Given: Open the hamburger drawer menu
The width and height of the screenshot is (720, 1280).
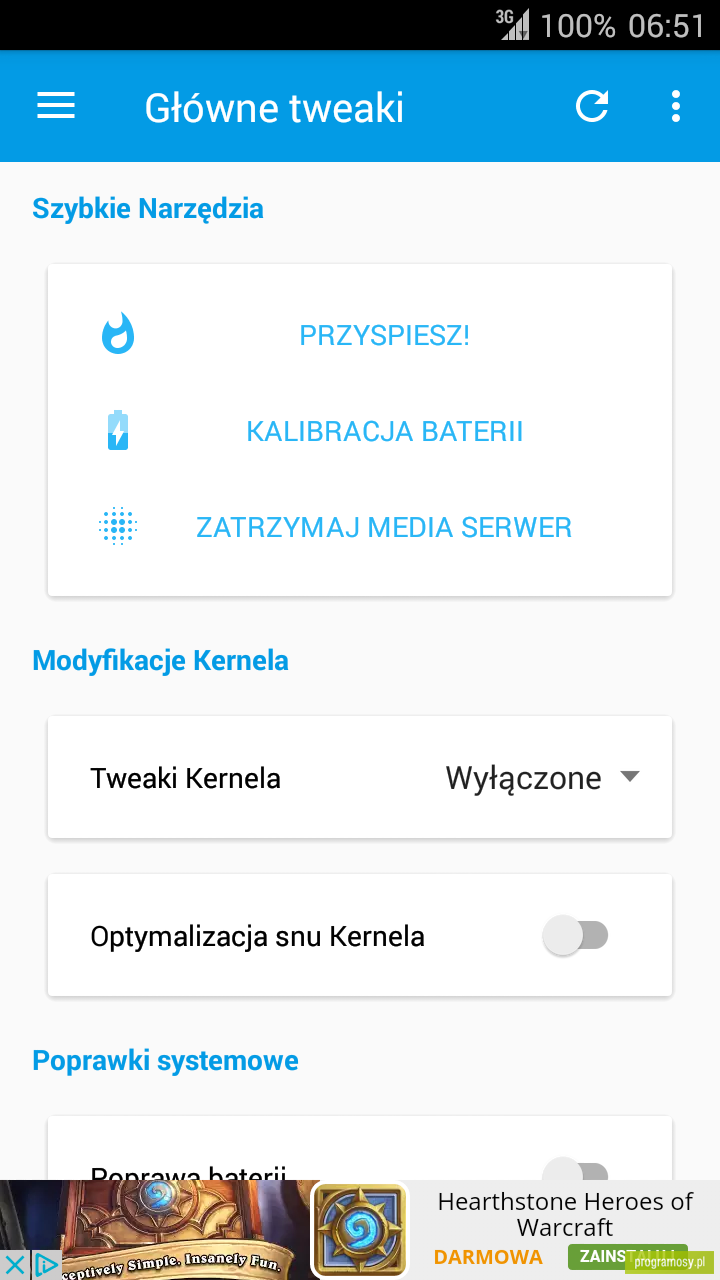Looking at the screenshot, I should click(56, 106).
